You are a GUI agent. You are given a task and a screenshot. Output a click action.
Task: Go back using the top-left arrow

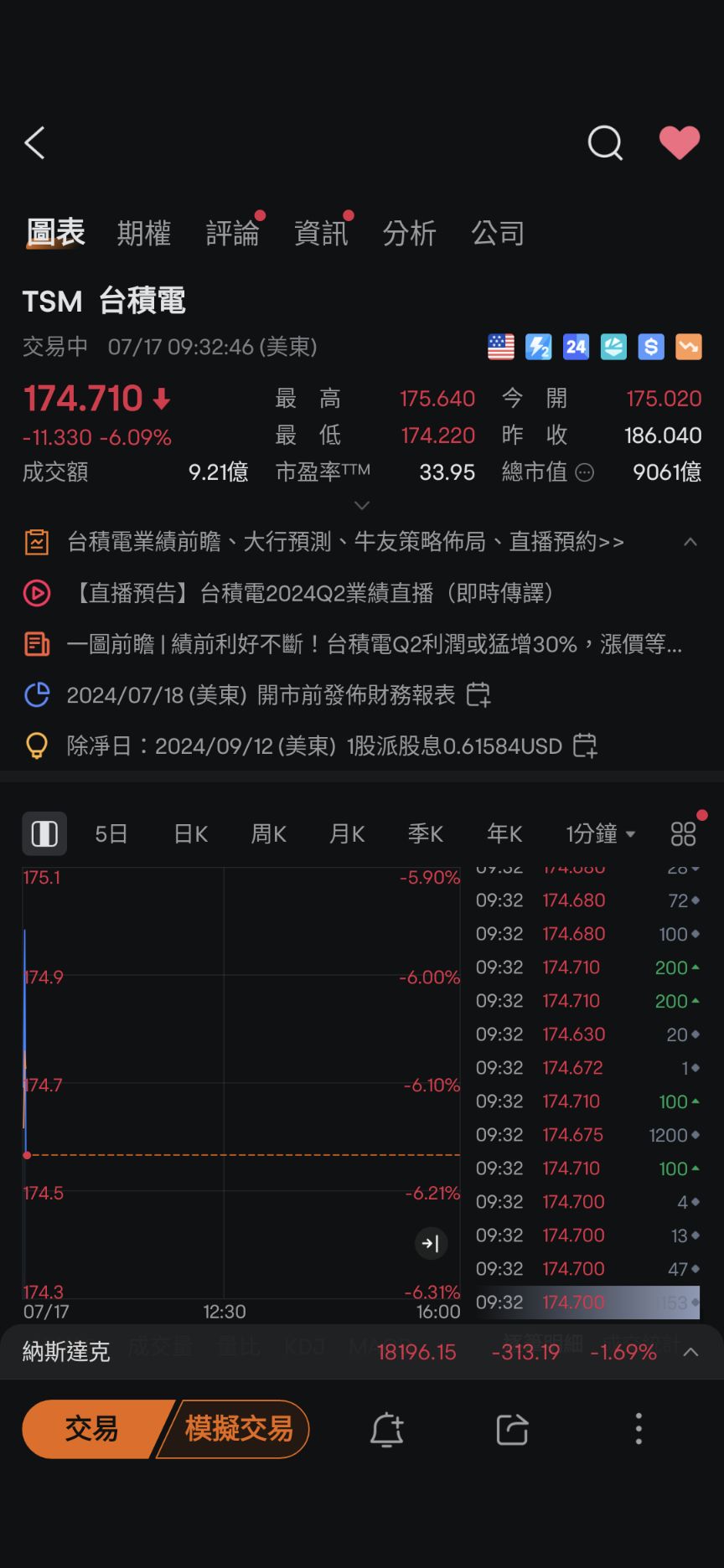[34, 143]
